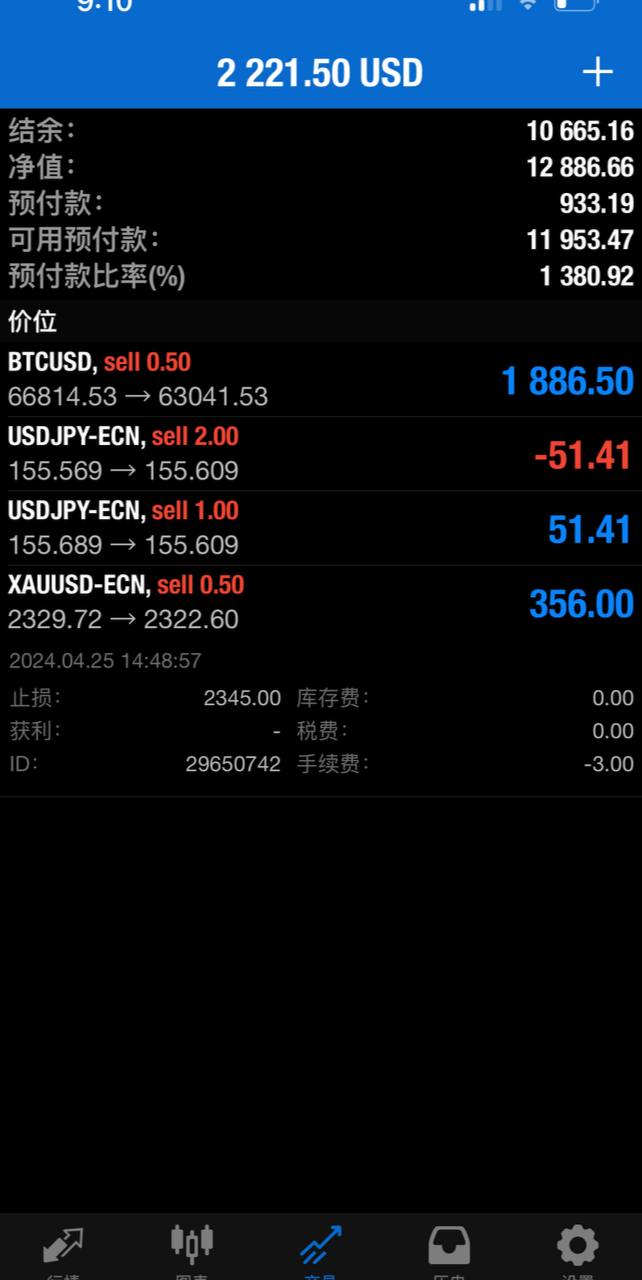The width and height of the screenshot is (642, 1280).
Task: Open the 设置 settings tab
Action: (x=577, y=1248)
